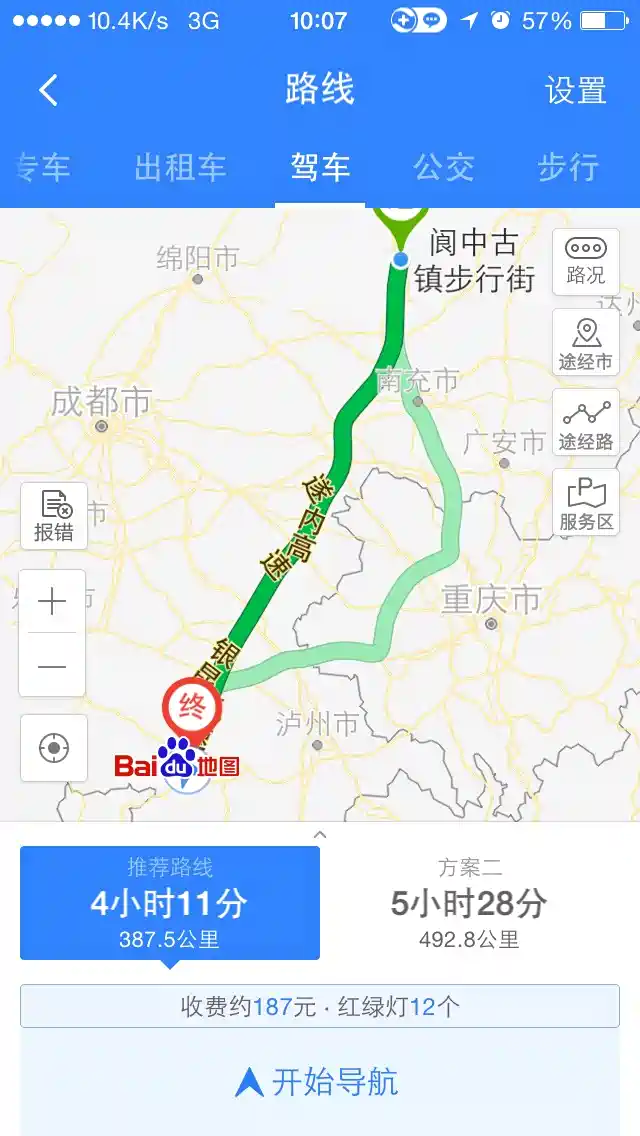Toggle the 路况 traffic layer
The width and height of the screenshot is (640, 1136).
[585, 262]
